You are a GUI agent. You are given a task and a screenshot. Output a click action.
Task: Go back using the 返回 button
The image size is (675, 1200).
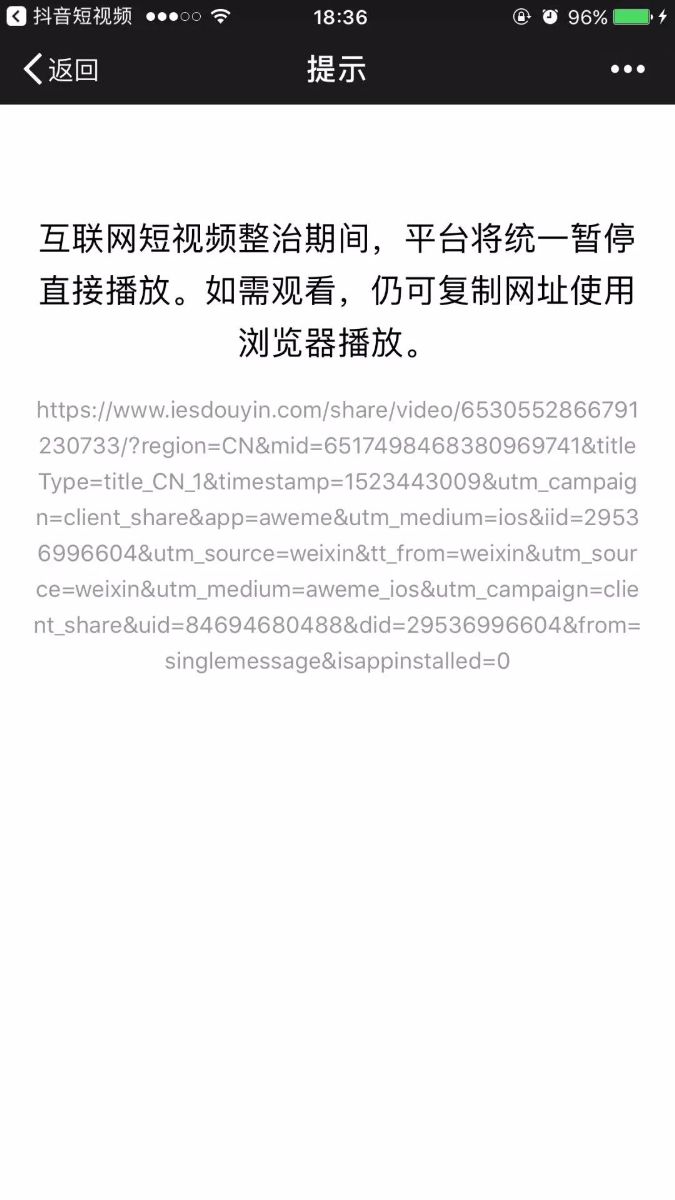click(60, 69)
